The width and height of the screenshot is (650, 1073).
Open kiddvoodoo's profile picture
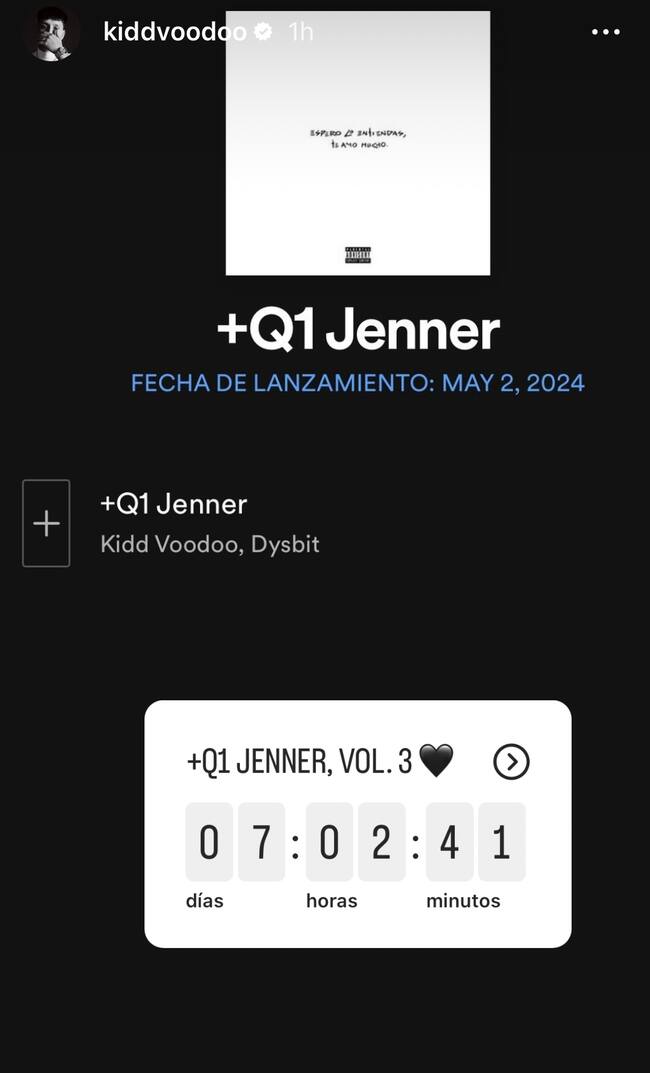point(52,33)
